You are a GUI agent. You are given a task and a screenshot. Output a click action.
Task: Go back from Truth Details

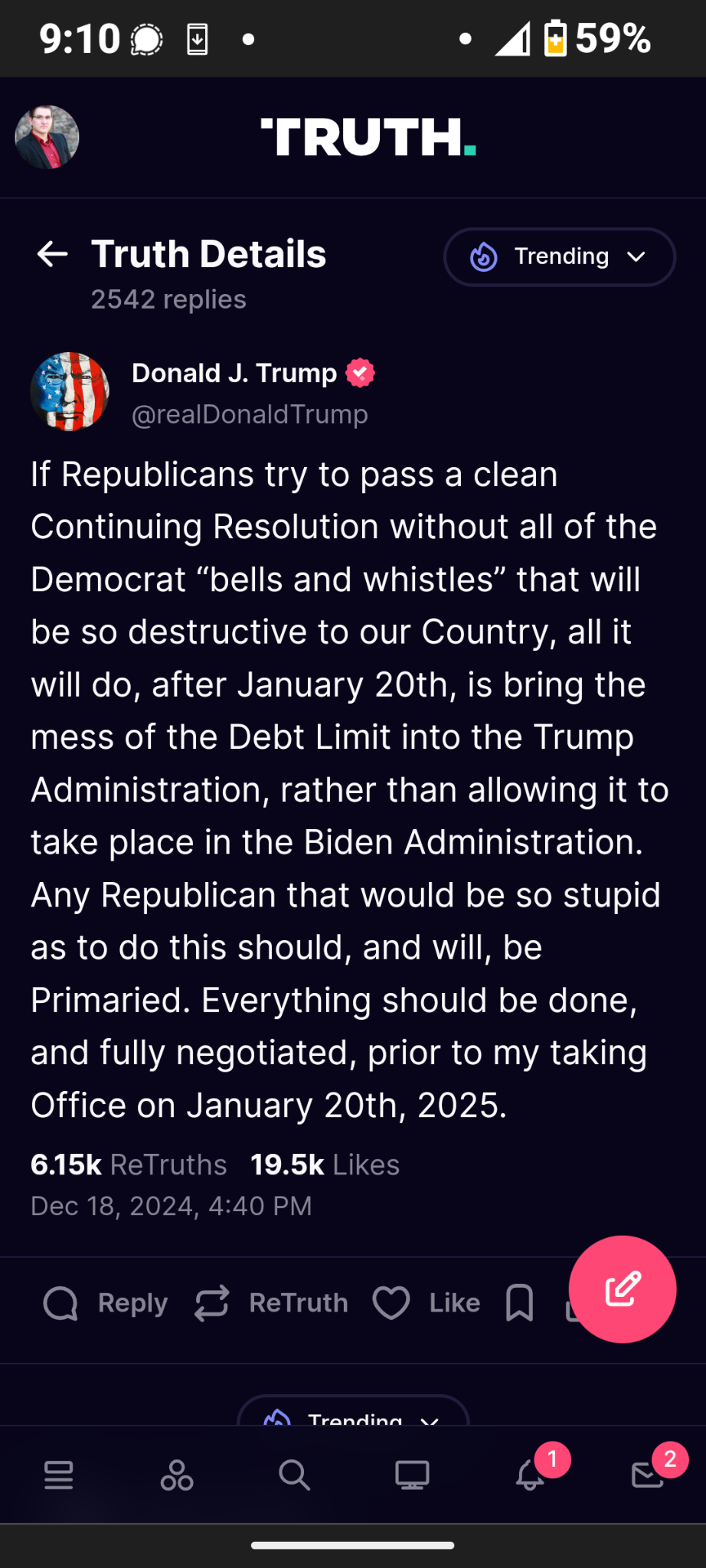tap(53, 254)
